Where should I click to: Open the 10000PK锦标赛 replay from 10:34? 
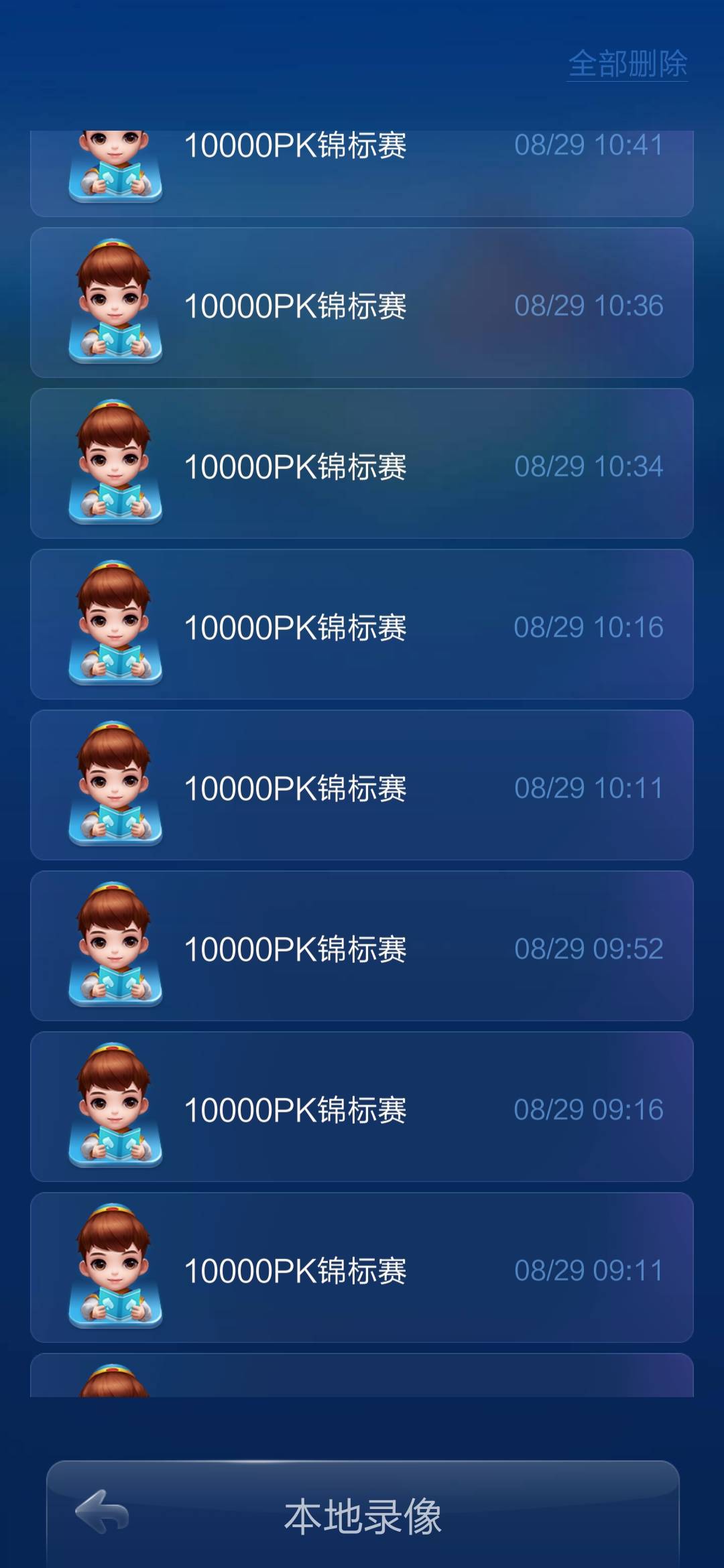pos(362,466)
